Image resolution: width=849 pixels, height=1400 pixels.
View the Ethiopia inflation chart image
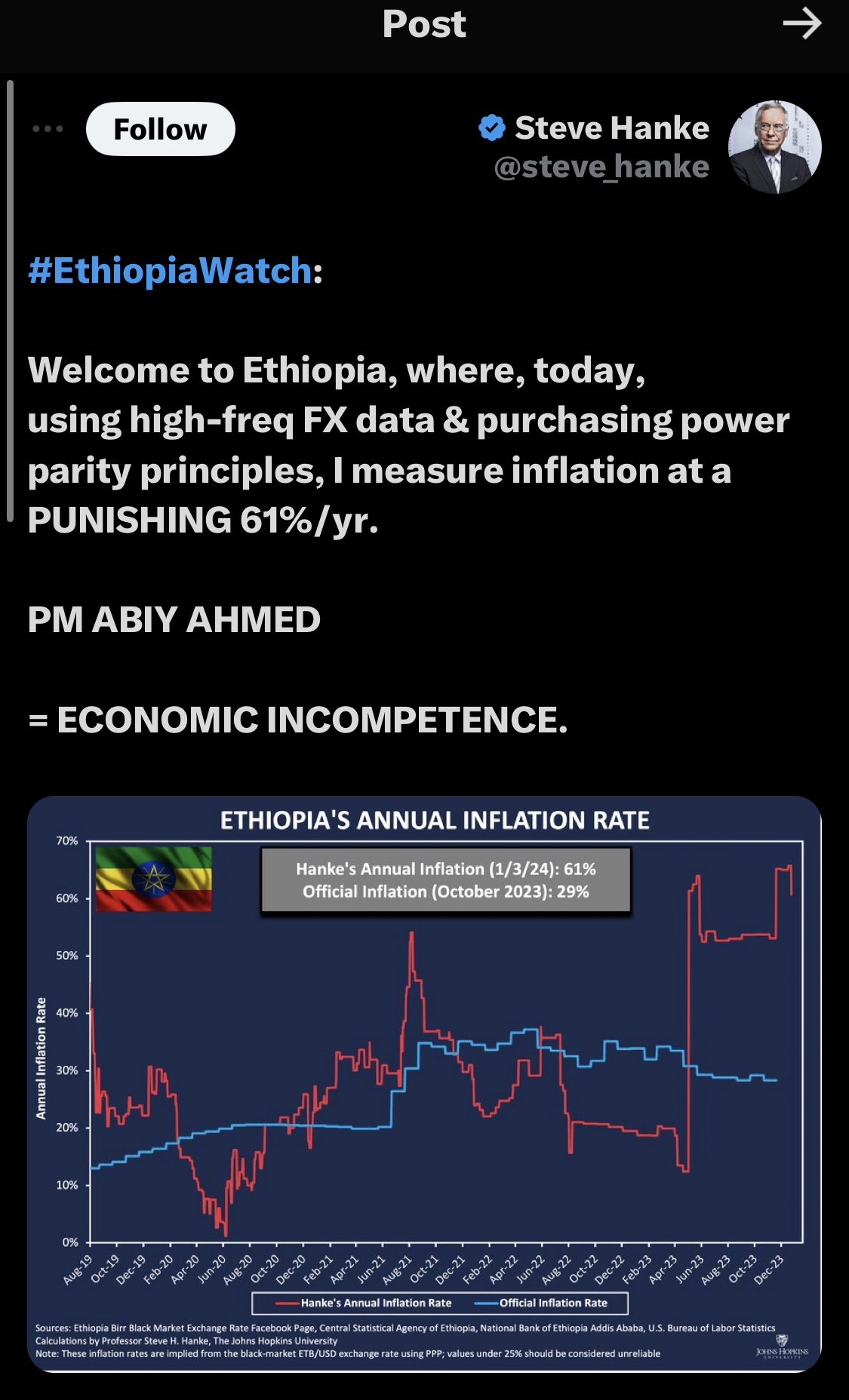(x=424, y=1083)
